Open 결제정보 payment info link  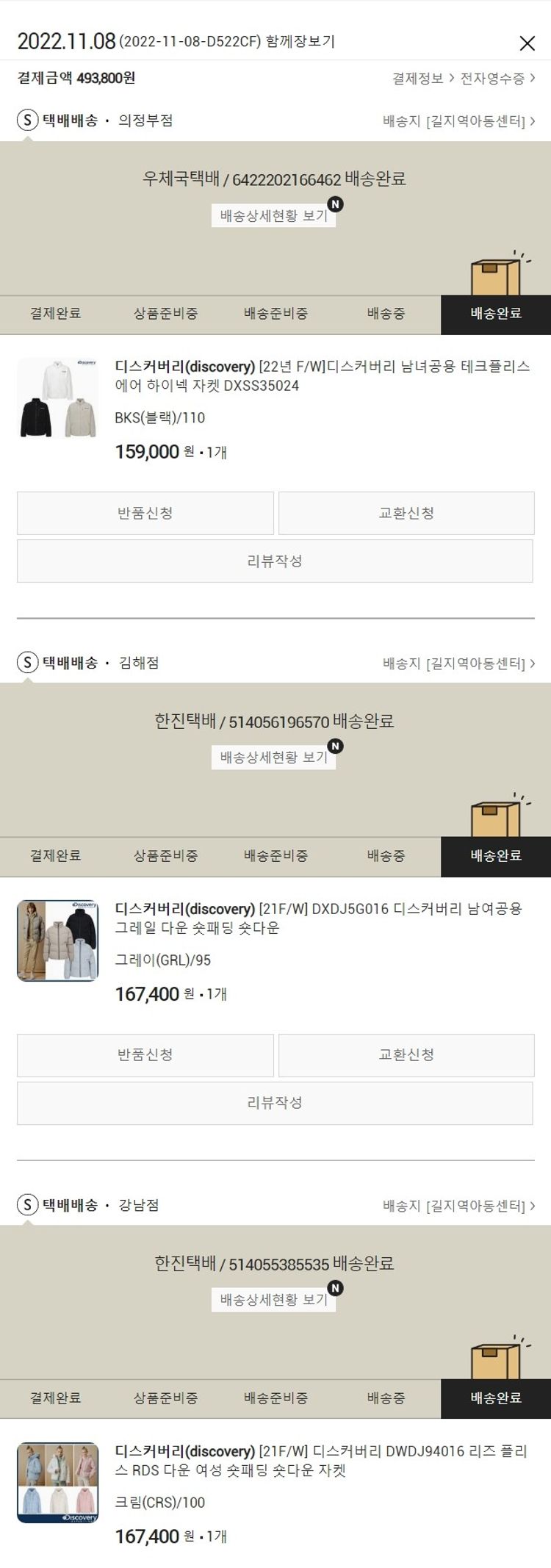coord(422,79)
